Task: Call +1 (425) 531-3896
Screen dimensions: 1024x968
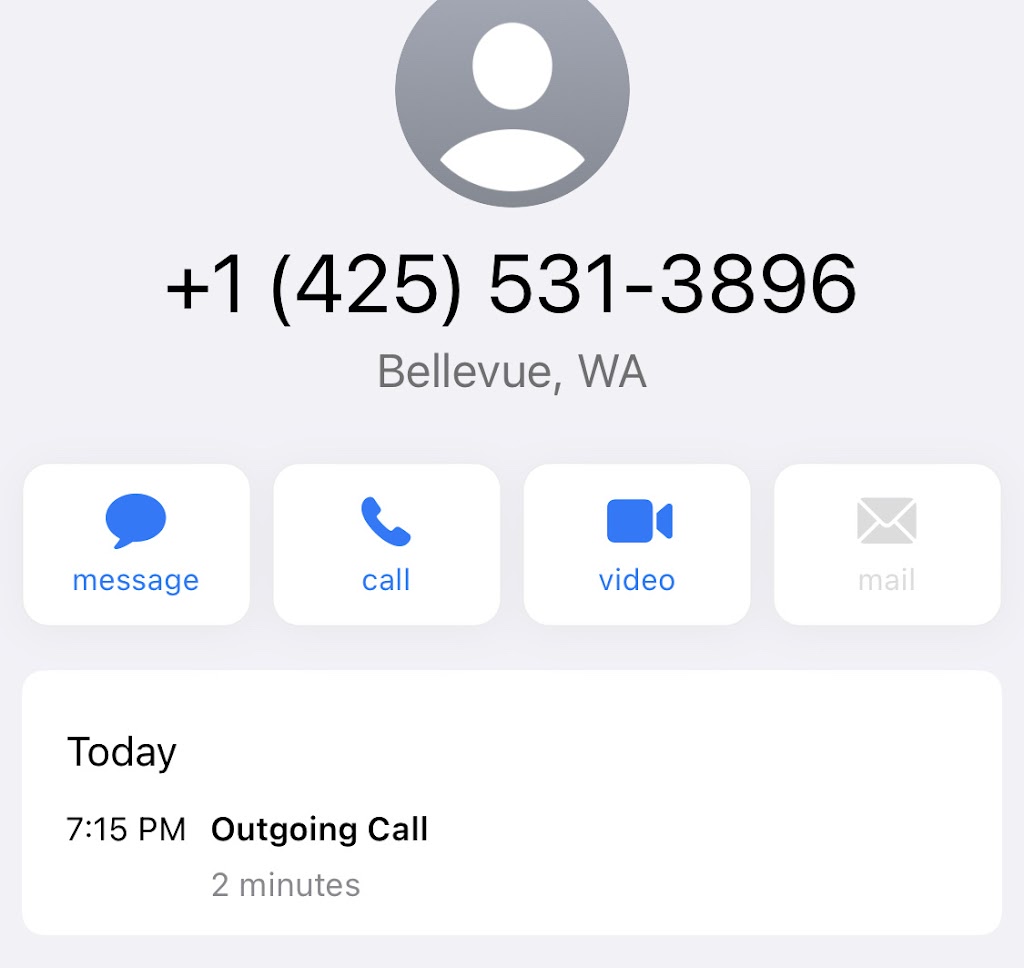Action: pos(386,544)
